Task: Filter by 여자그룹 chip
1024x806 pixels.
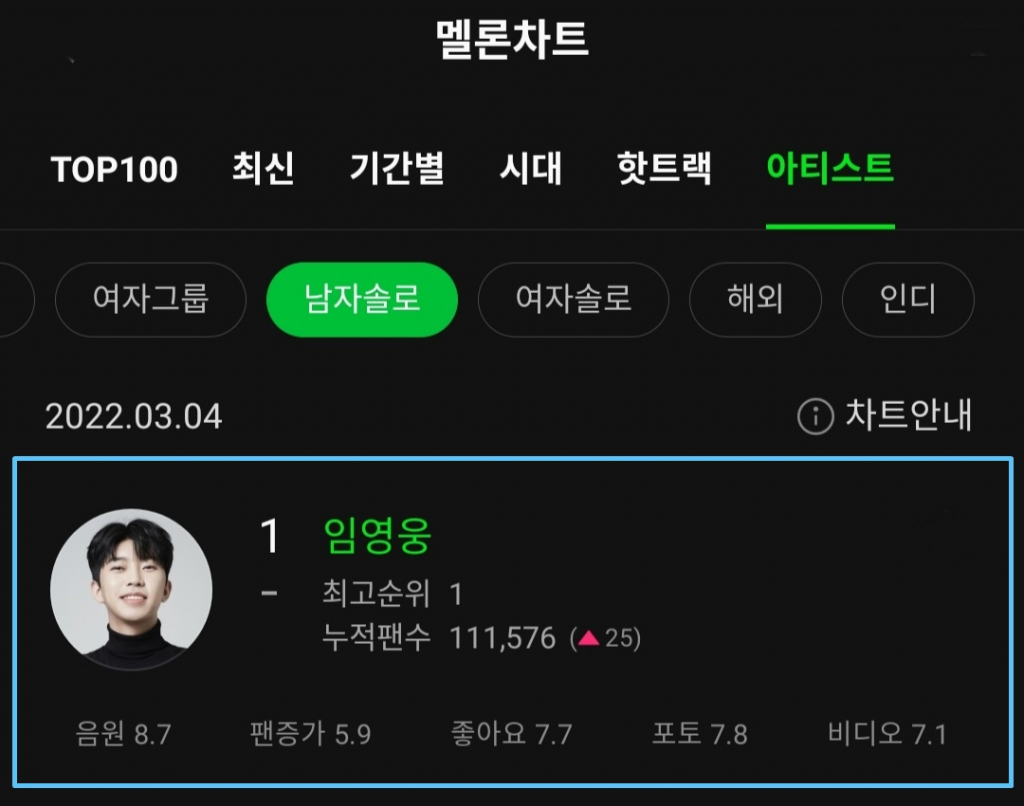Action: click(151, 300)
